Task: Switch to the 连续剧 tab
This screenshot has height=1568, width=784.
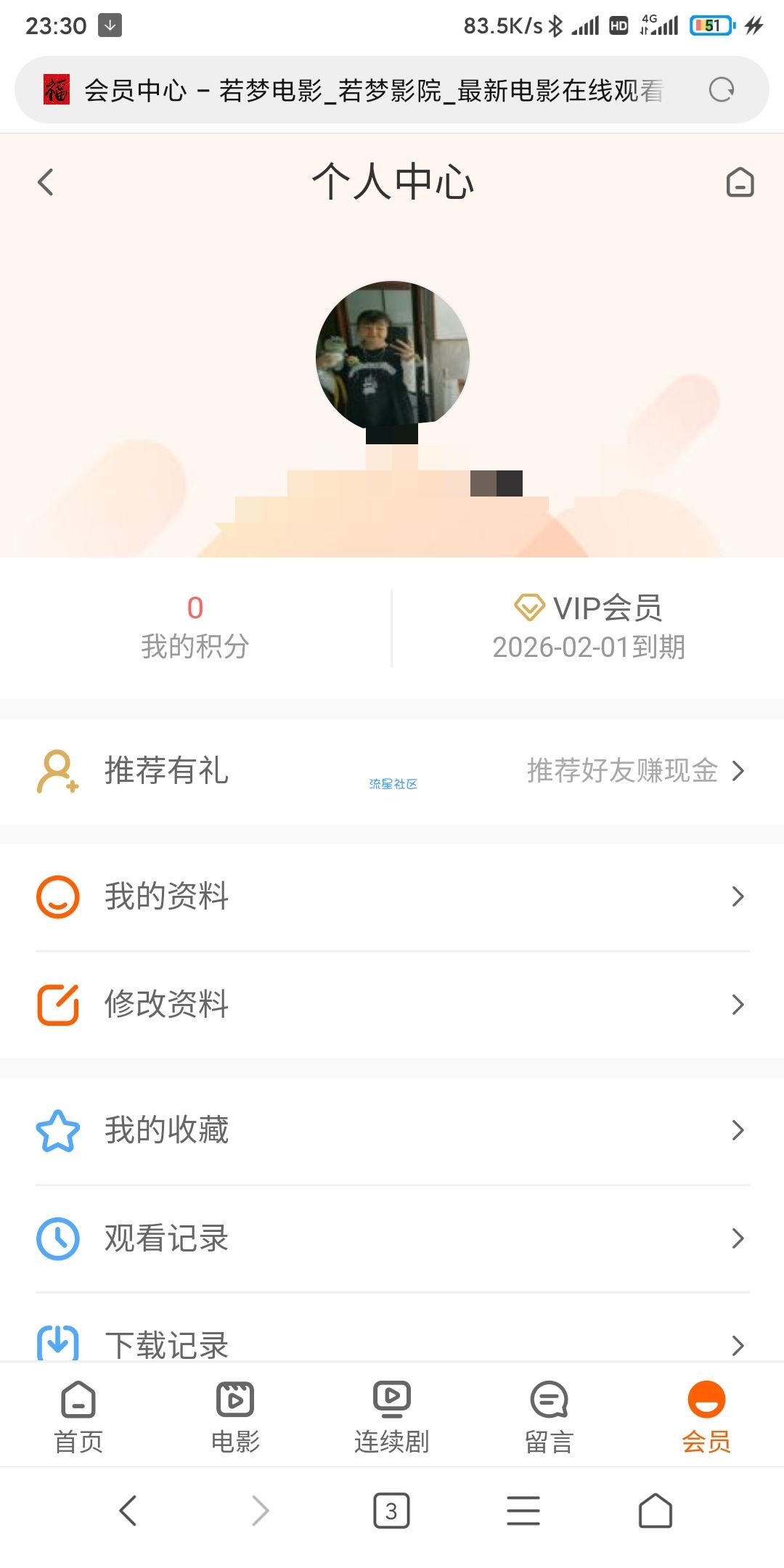Action: (392, 1417)
